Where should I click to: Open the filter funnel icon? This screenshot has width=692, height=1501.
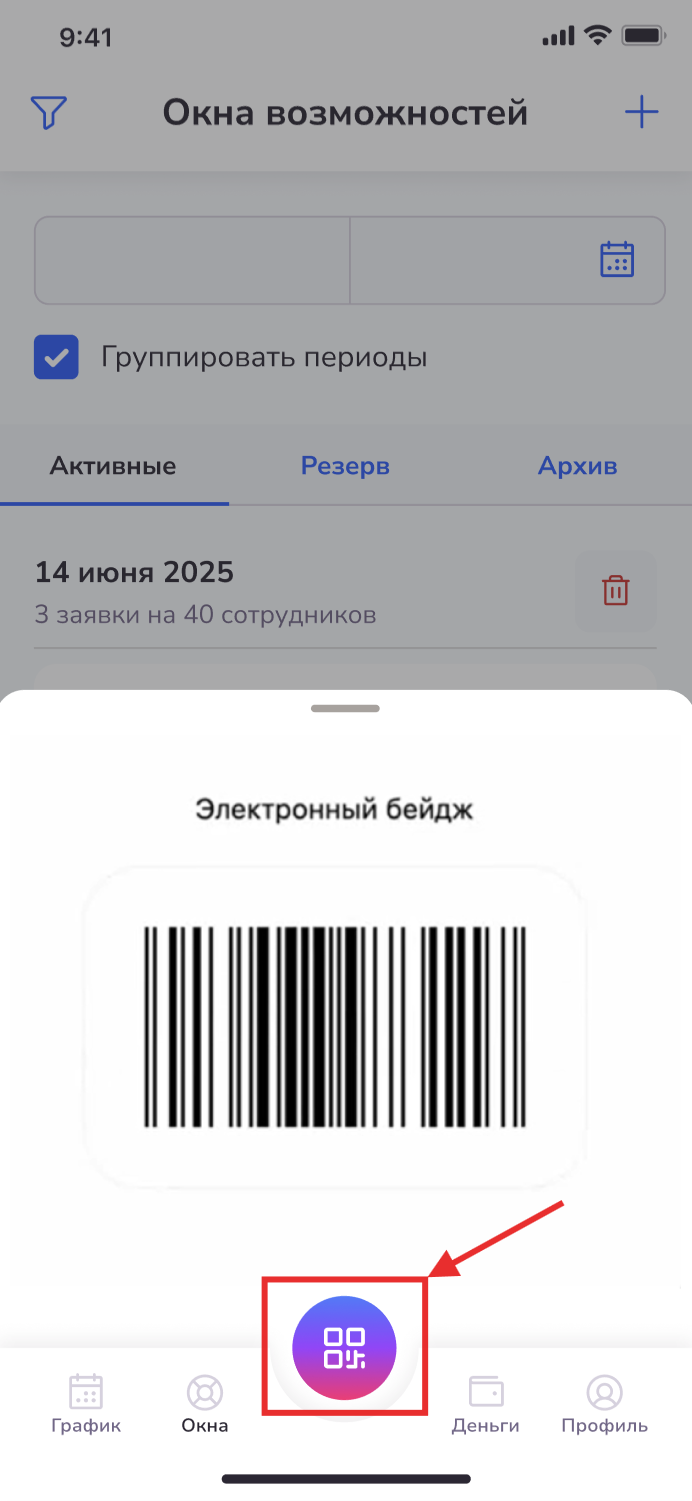tap(48, 113)
